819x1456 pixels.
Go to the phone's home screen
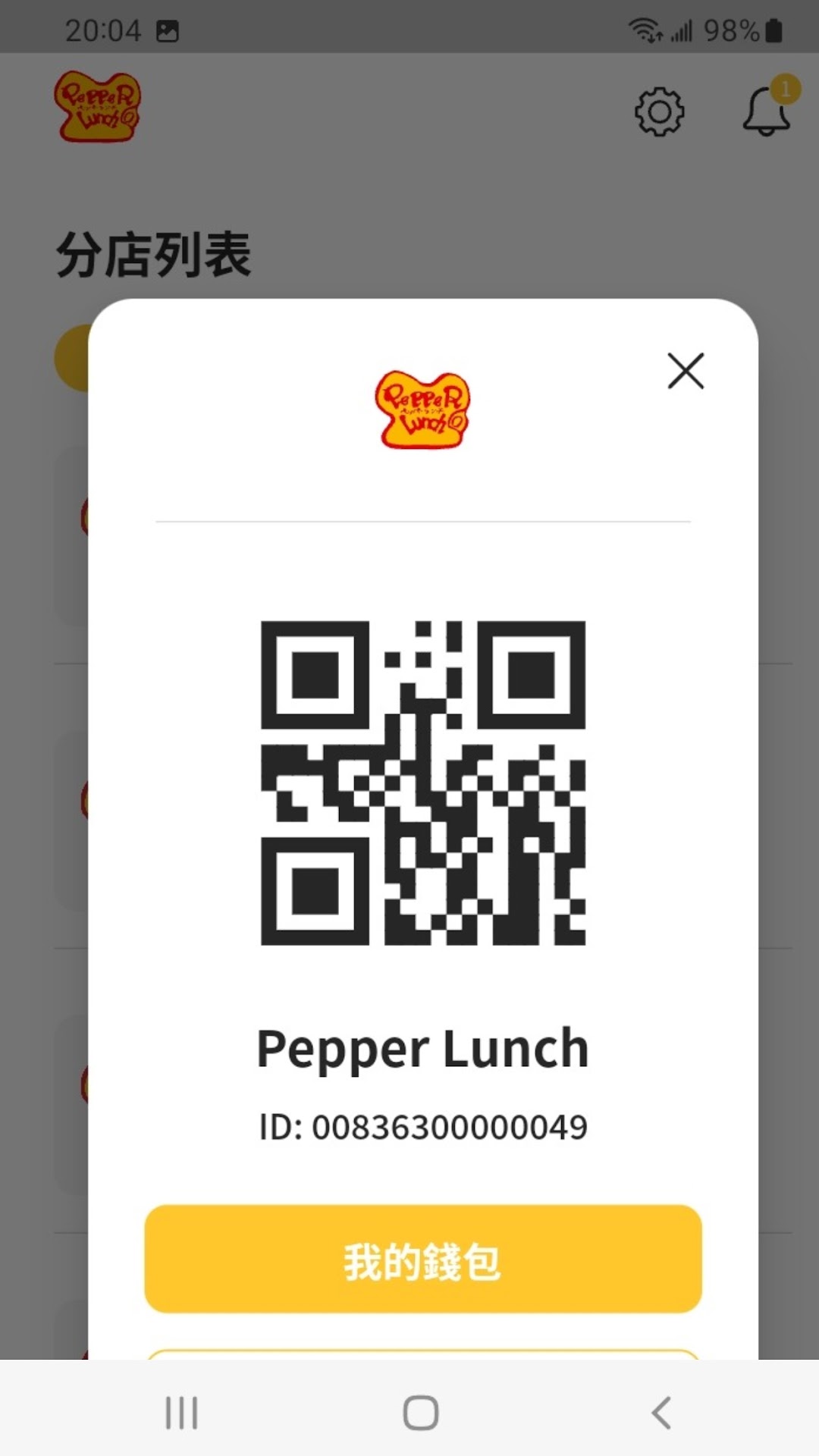(x=421, y=1413)
